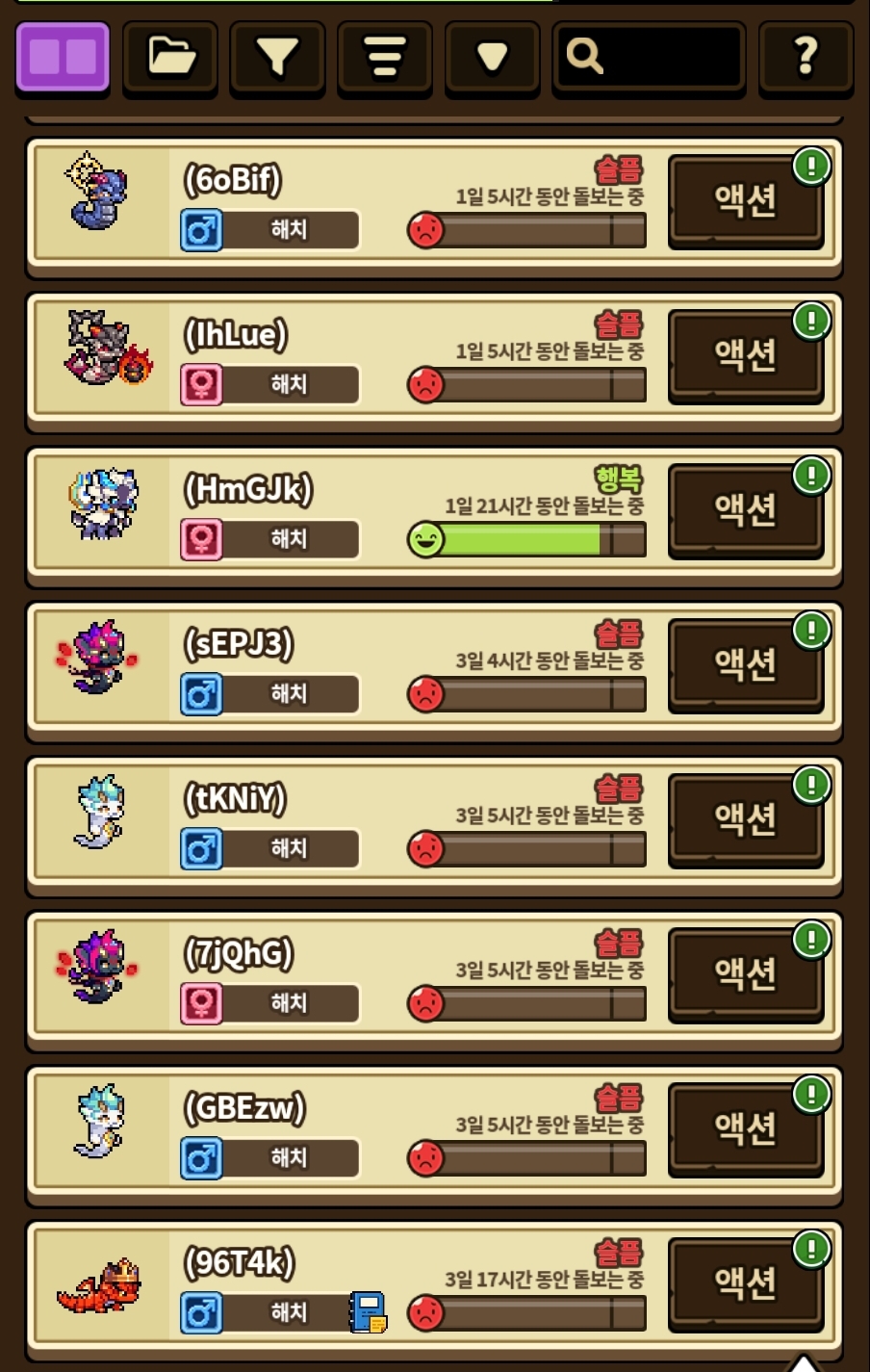Open the (IhLue) dragon card
Viewport: 870px width, 1372px height.
[x=434, y=358]
